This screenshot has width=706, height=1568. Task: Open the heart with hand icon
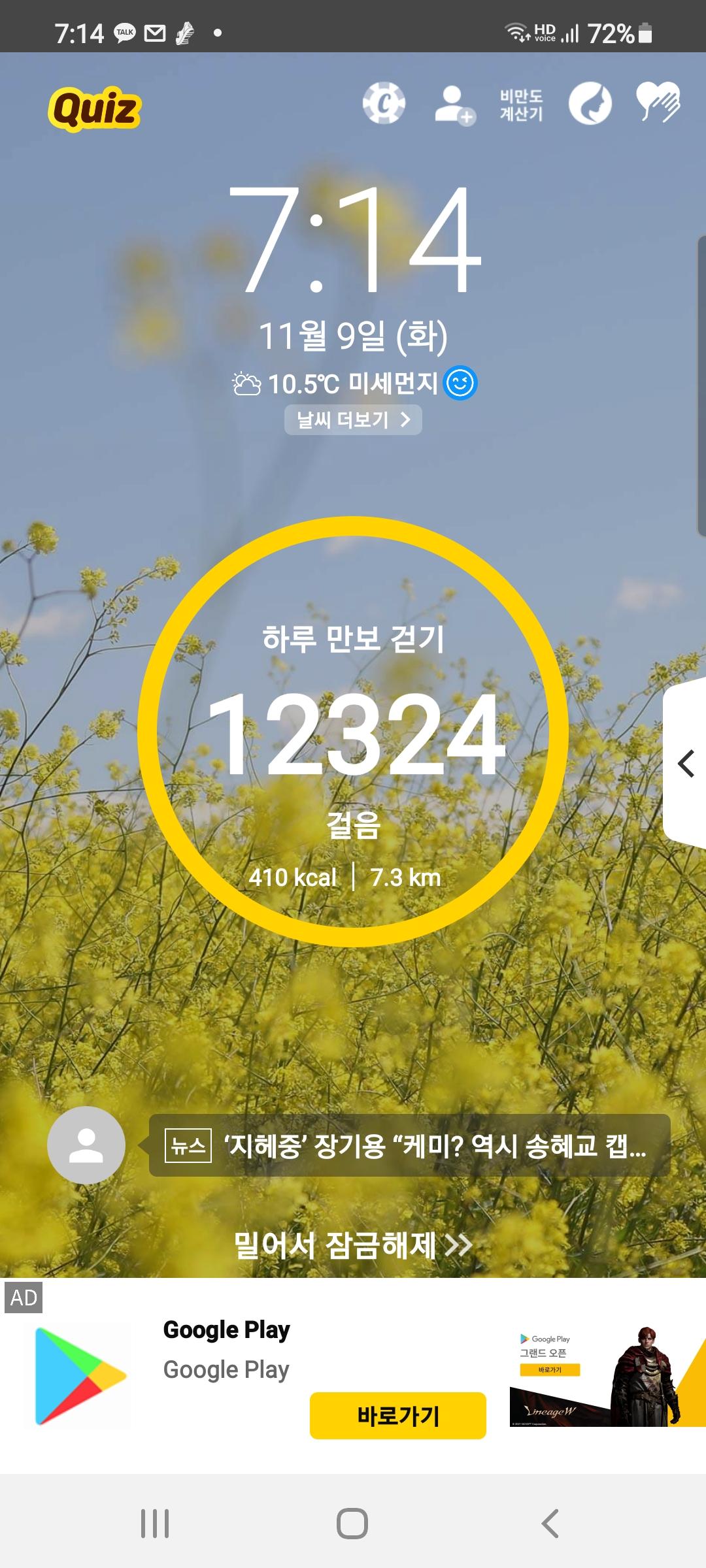[658, 102]
